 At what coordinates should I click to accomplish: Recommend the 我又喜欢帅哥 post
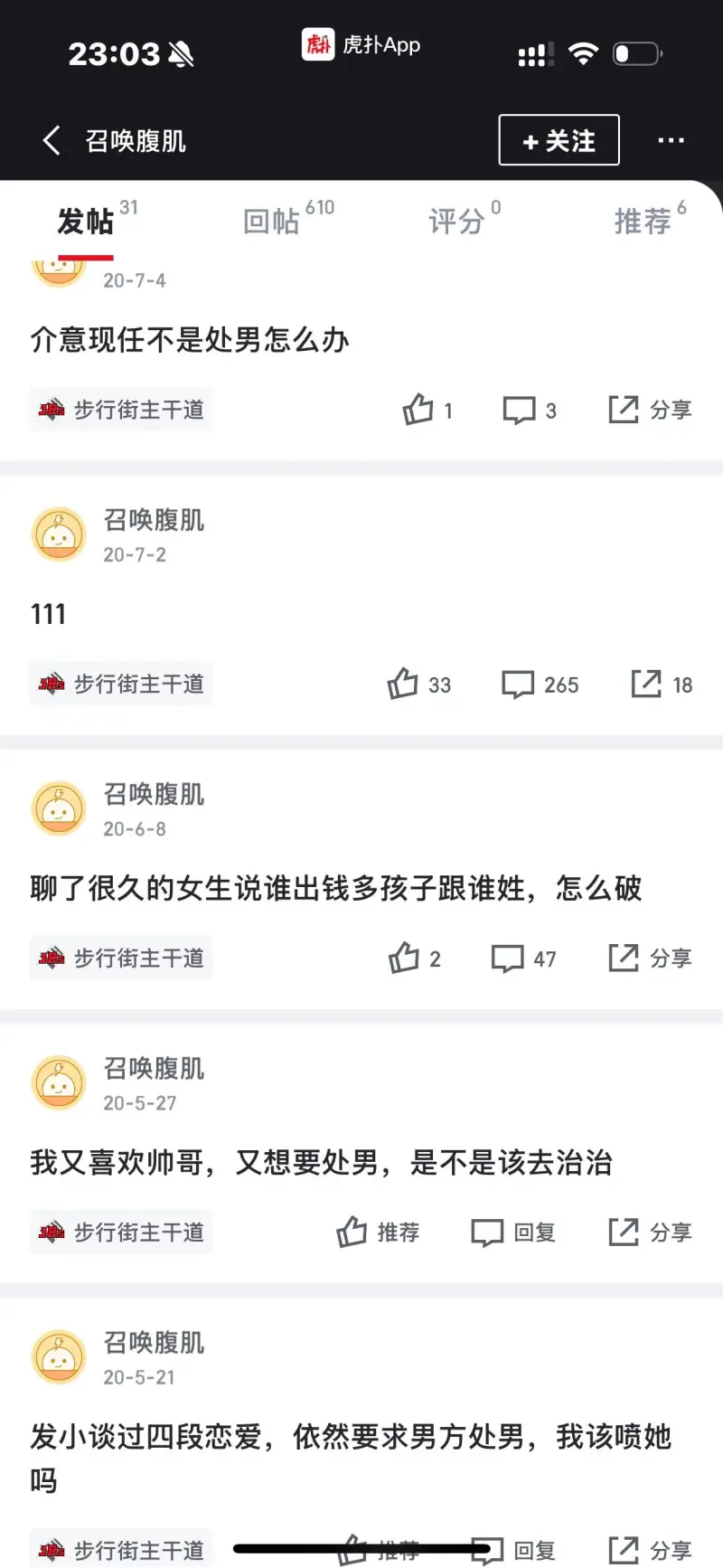(x=378, y=1233)
